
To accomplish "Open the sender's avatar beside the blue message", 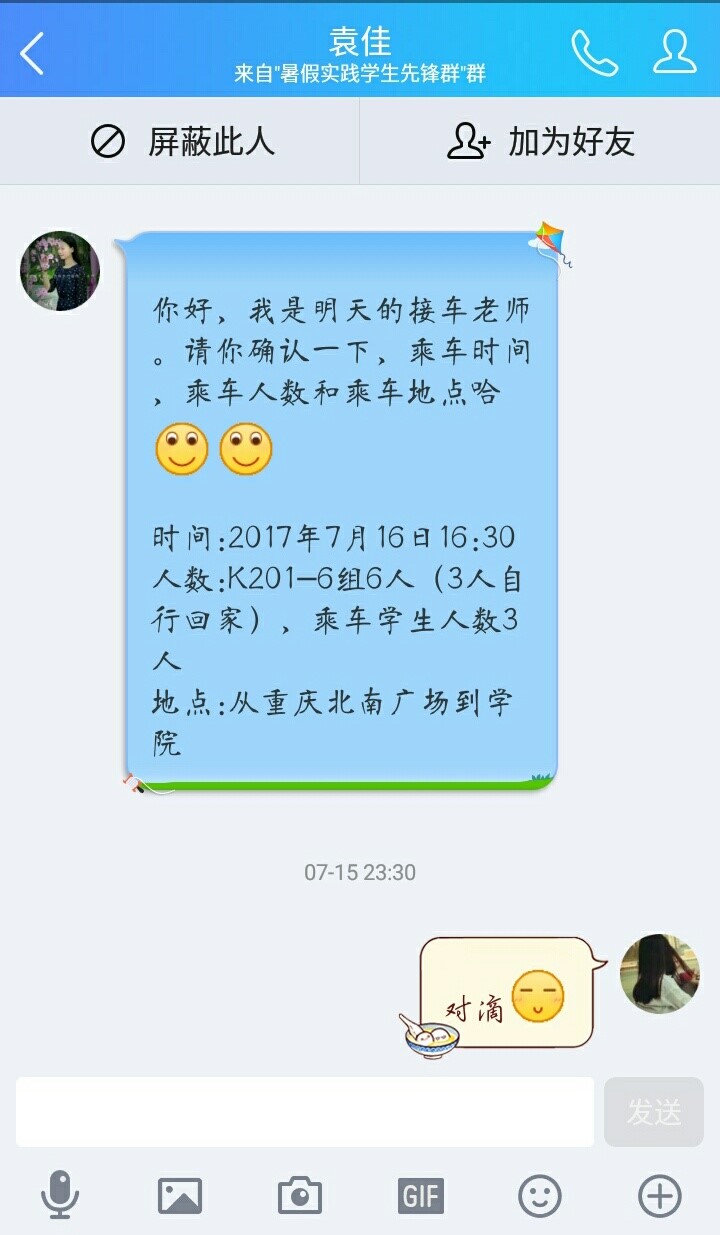I will coord(60,270).
